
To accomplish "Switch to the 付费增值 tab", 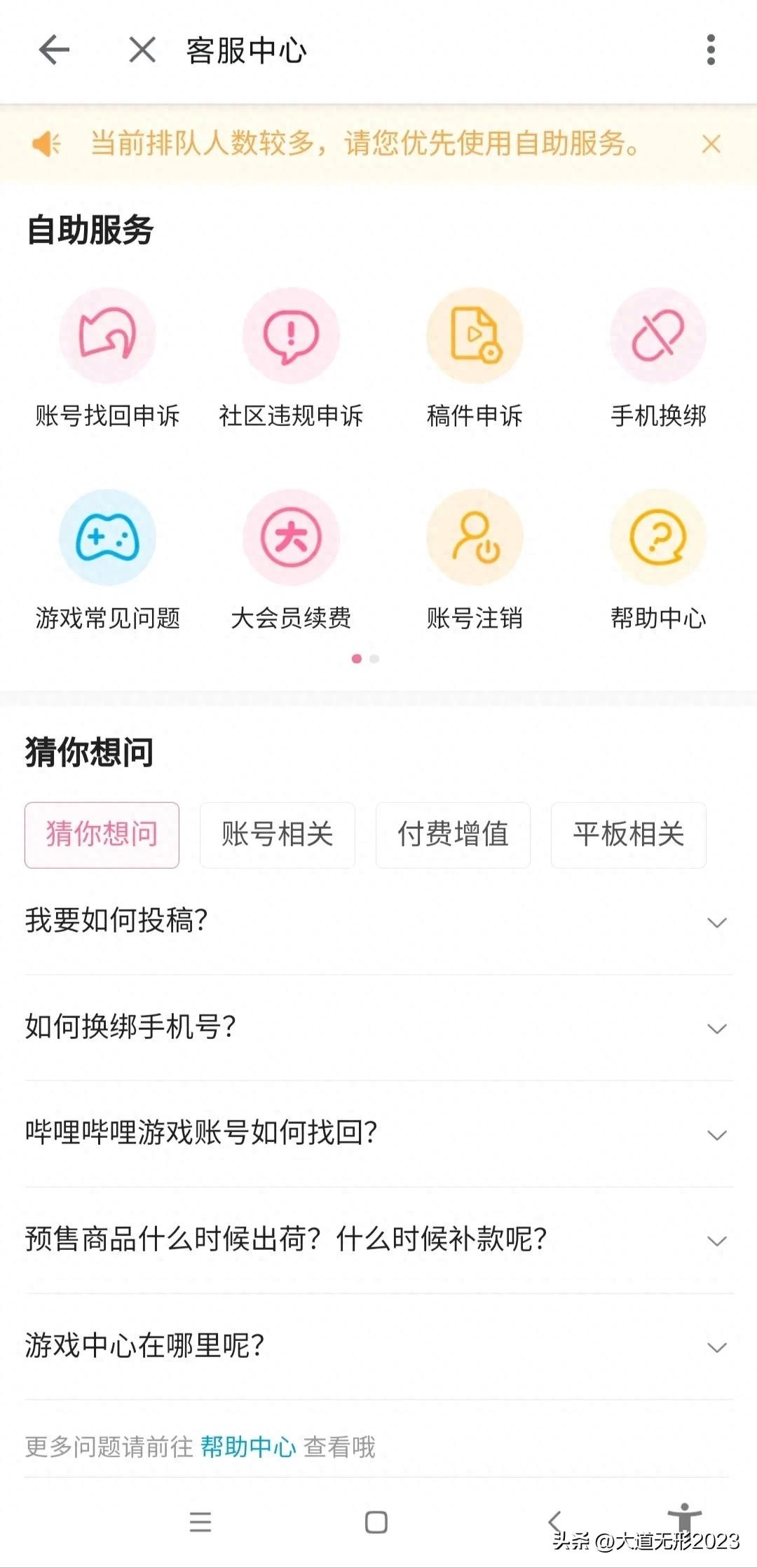I will coord(453,834).
